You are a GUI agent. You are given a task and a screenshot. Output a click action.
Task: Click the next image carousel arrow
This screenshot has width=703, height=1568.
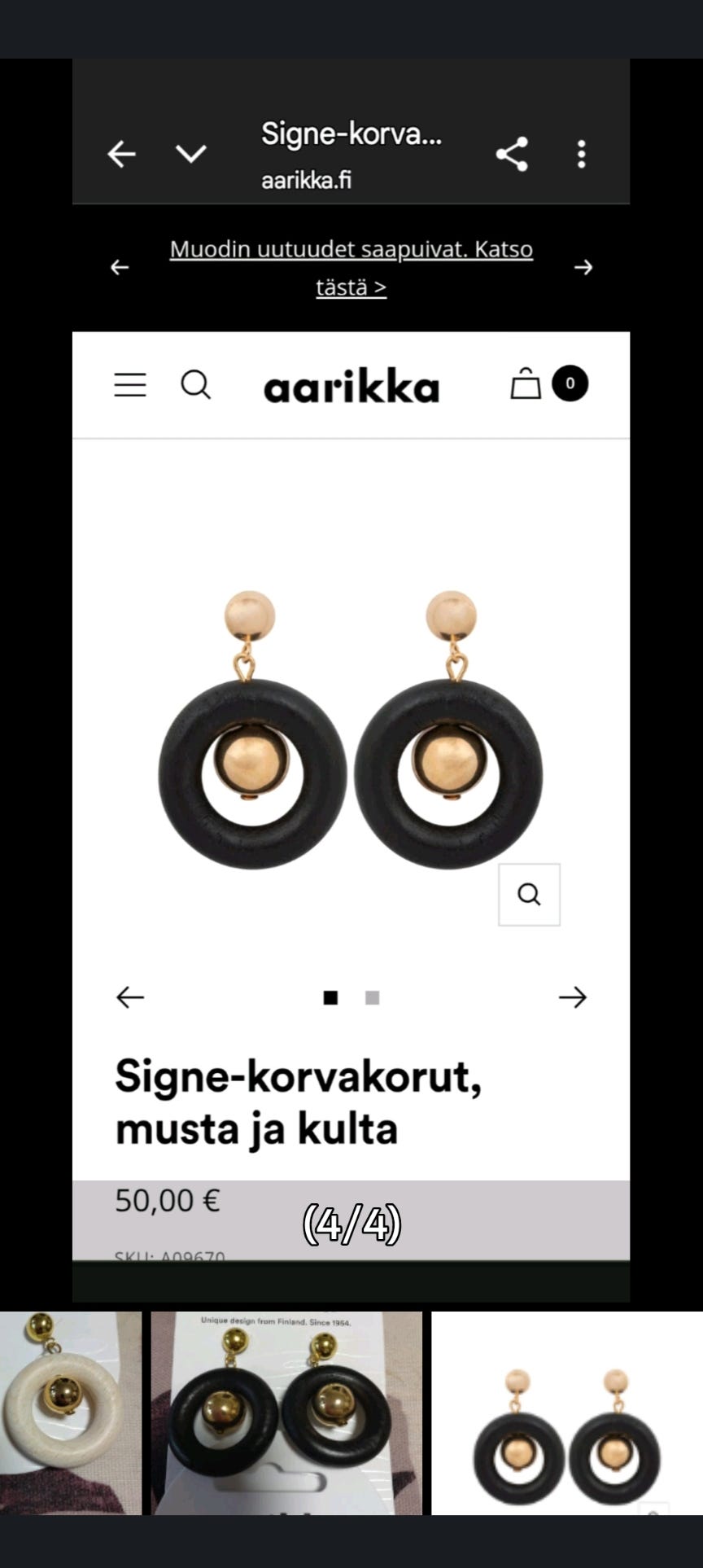tap(572, 996)
